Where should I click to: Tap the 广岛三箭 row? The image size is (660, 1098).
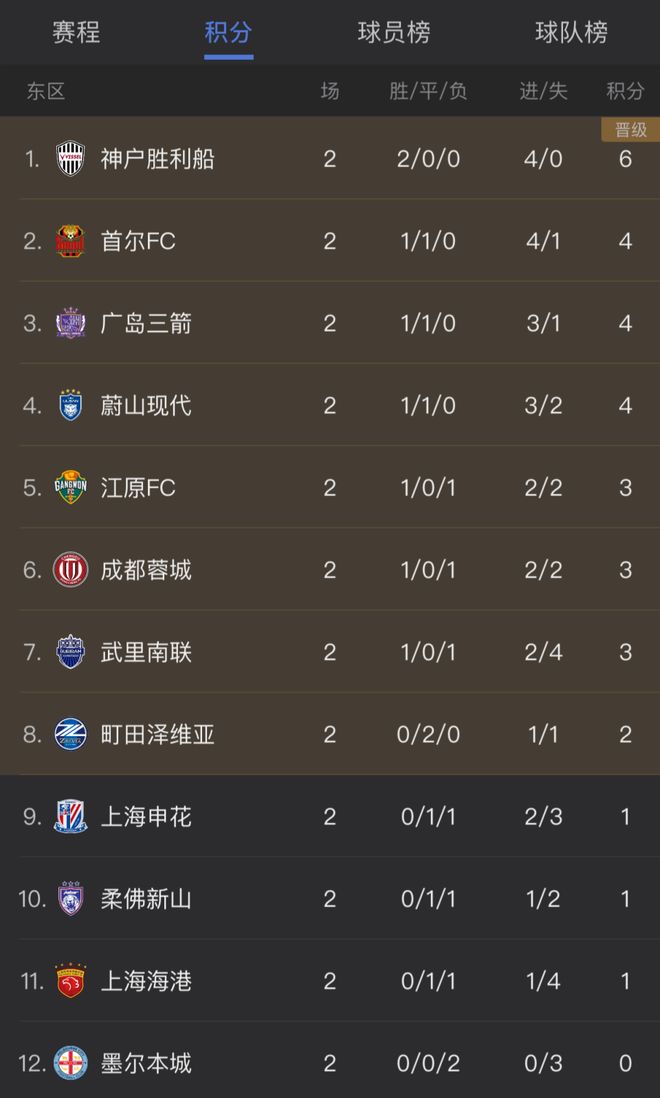point(146,323)
